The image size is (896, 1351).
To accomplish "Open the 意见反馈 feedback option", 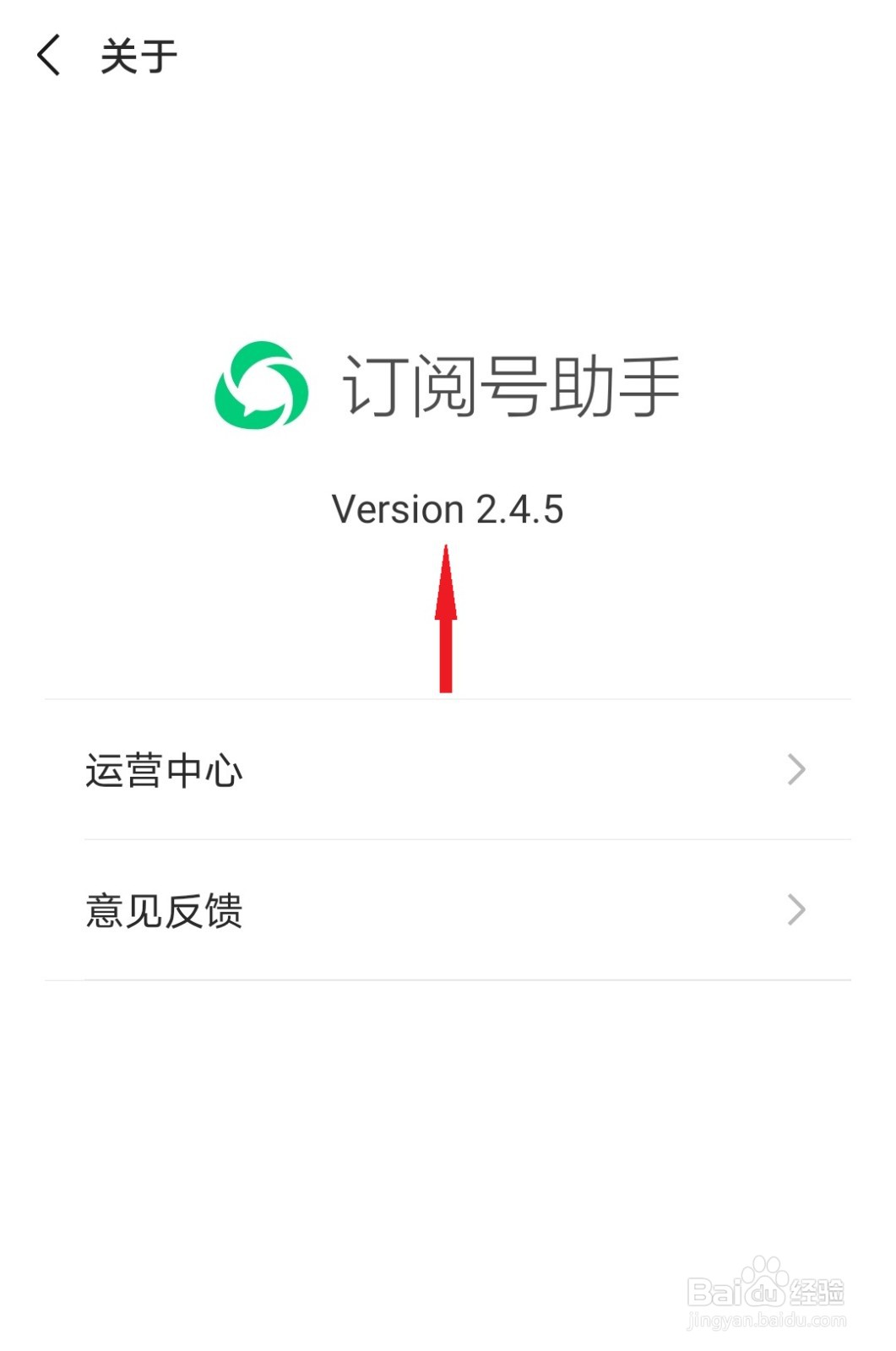I will [162, 909].
